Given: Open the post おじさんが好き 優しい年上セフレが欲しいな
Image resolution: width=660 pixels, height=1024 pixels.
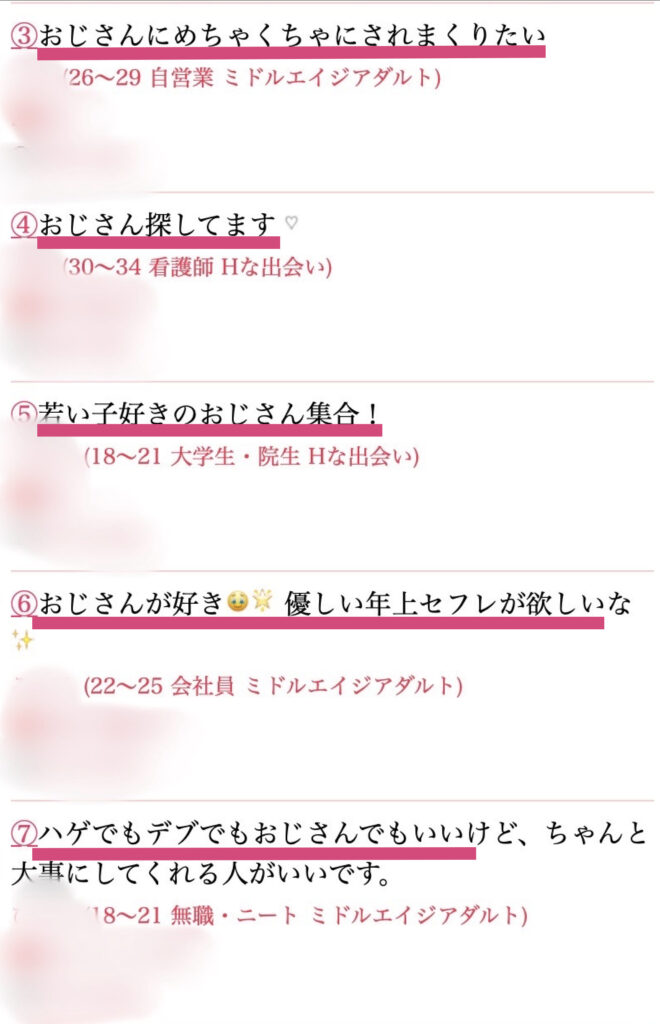Looking at the screenshot, I should point(318,604).
